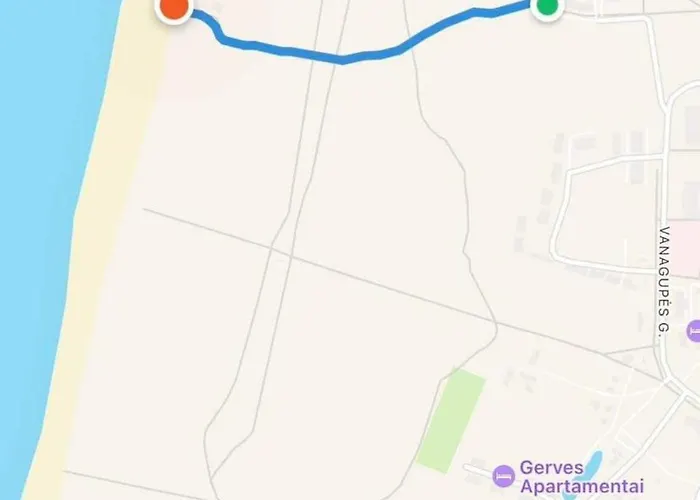
Task: Tap the orange route end pin
Action: tap(174, 8)
